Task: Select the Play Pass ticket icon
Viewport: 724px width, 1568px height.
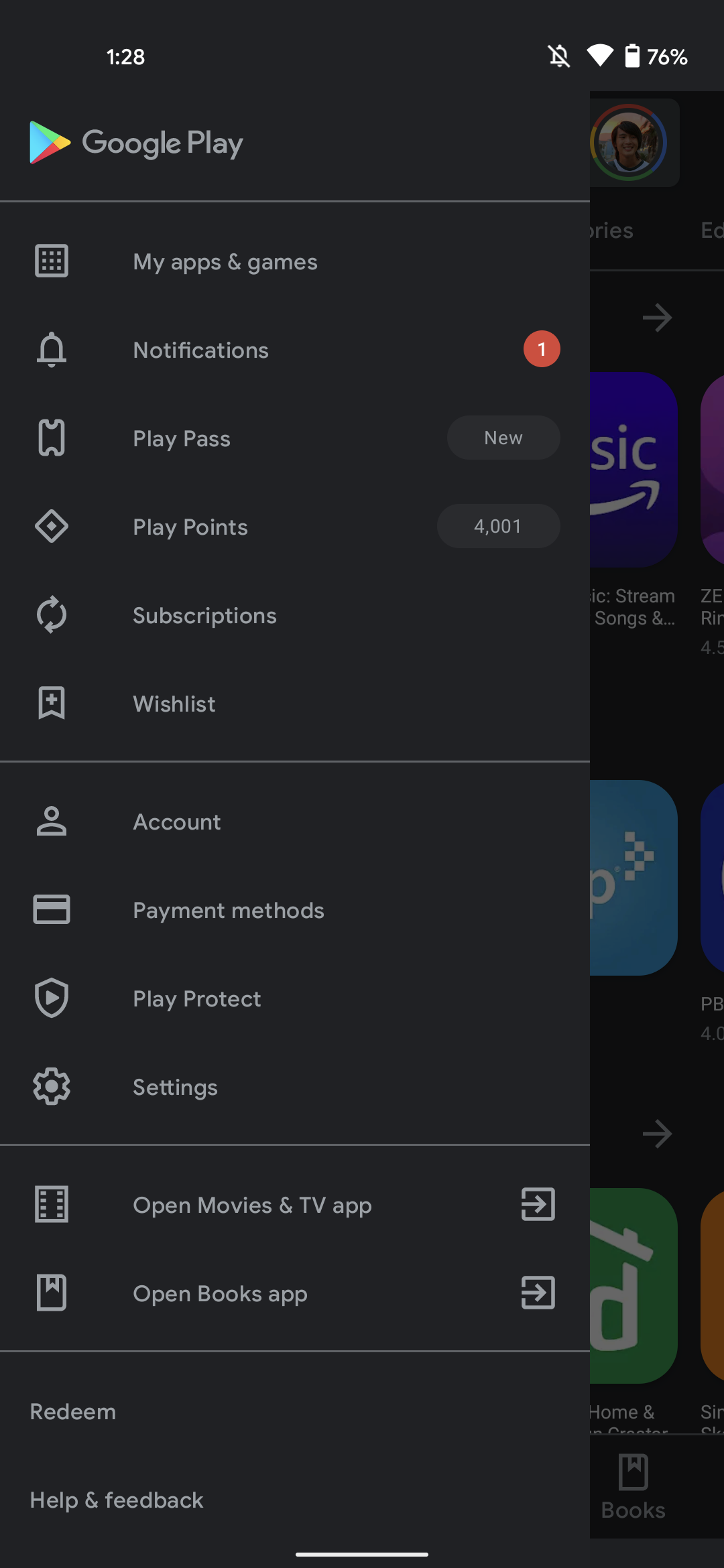Action: click(51, 438)
